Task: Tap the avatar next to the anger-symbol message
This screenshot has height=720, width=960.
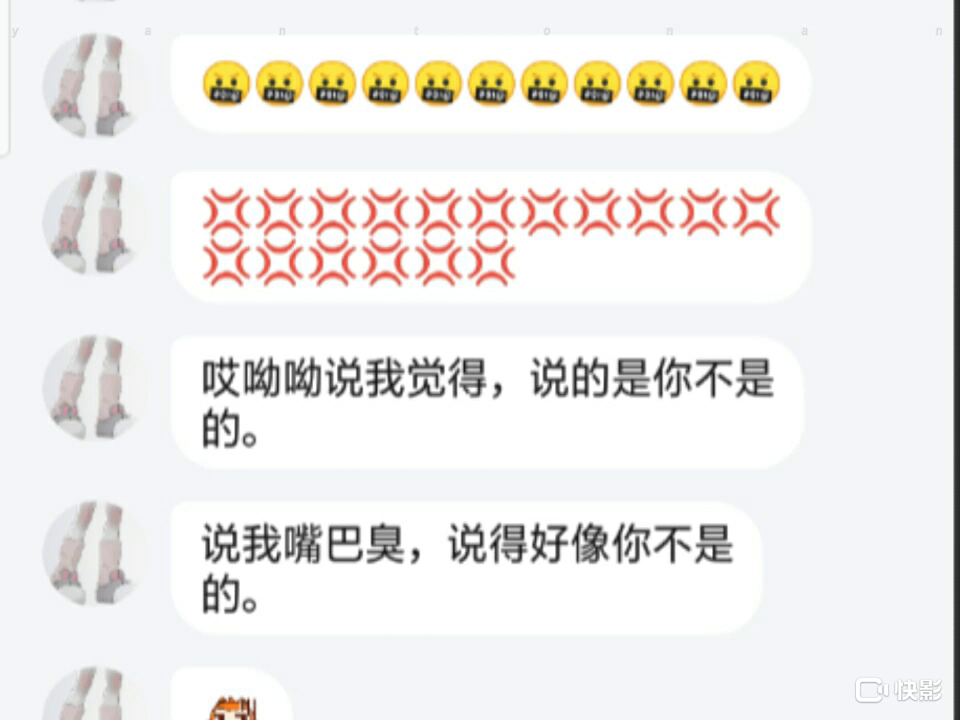Action: click(92, 222)
